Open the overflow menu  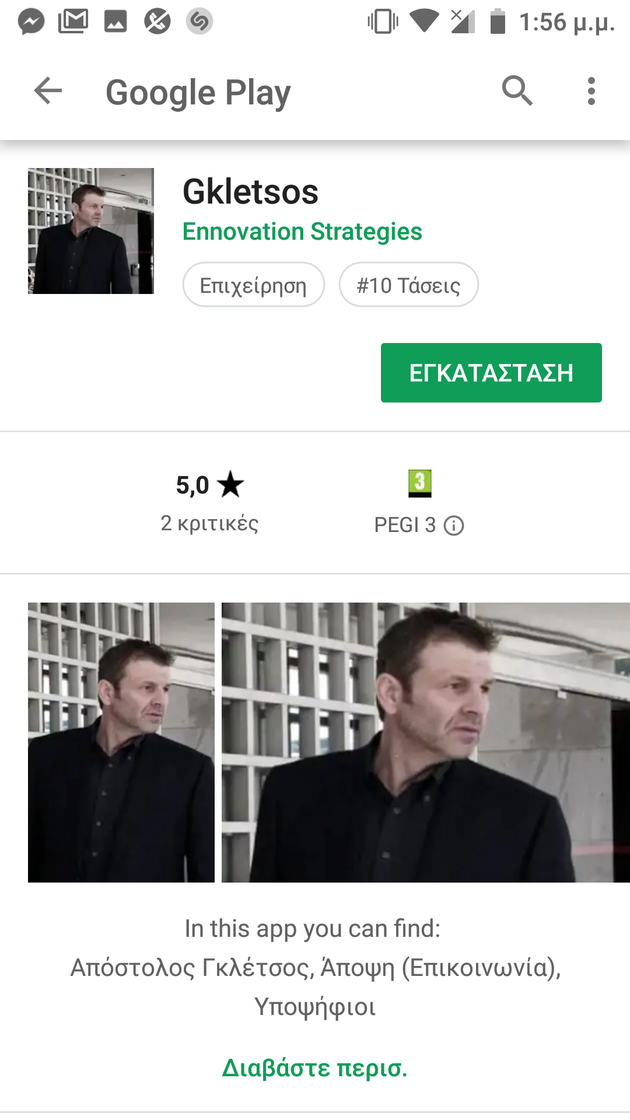click(x=591, y=92)
